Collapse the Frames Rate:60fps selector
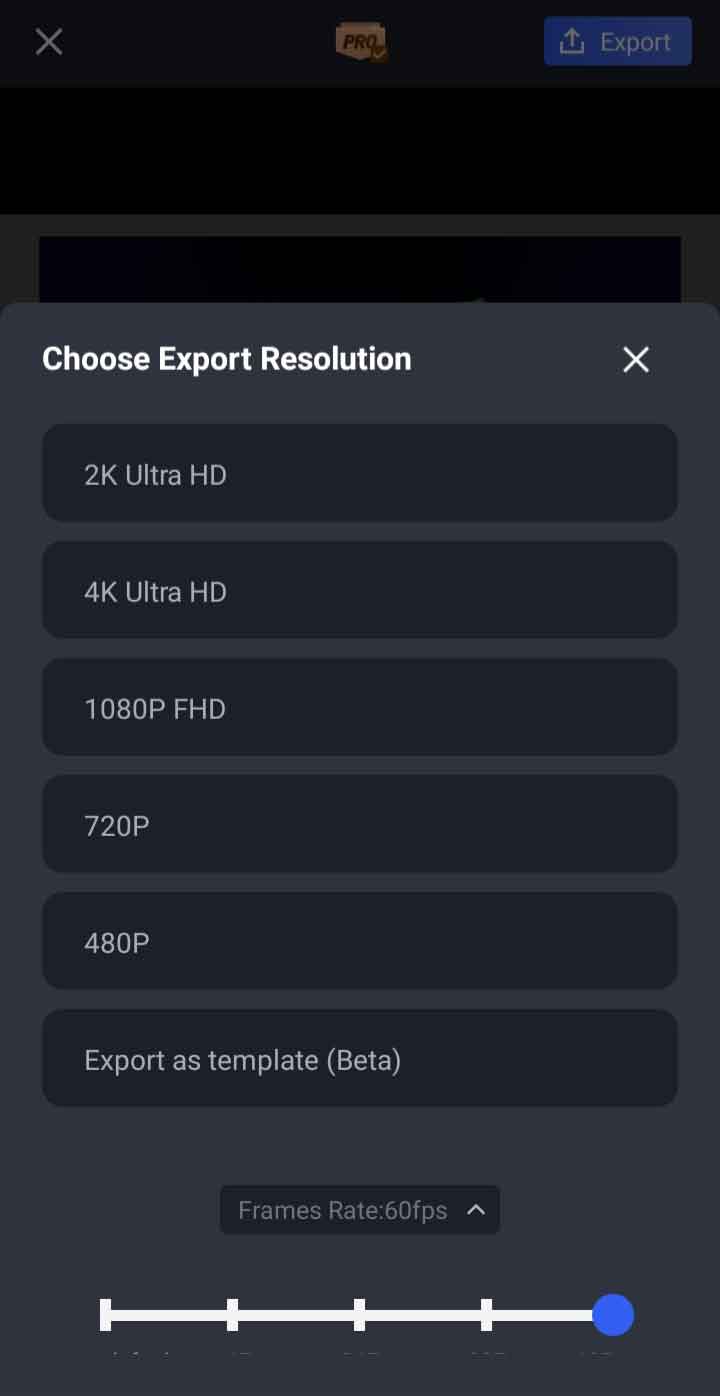The image size is (720, 1396). tap(360, 1210)
